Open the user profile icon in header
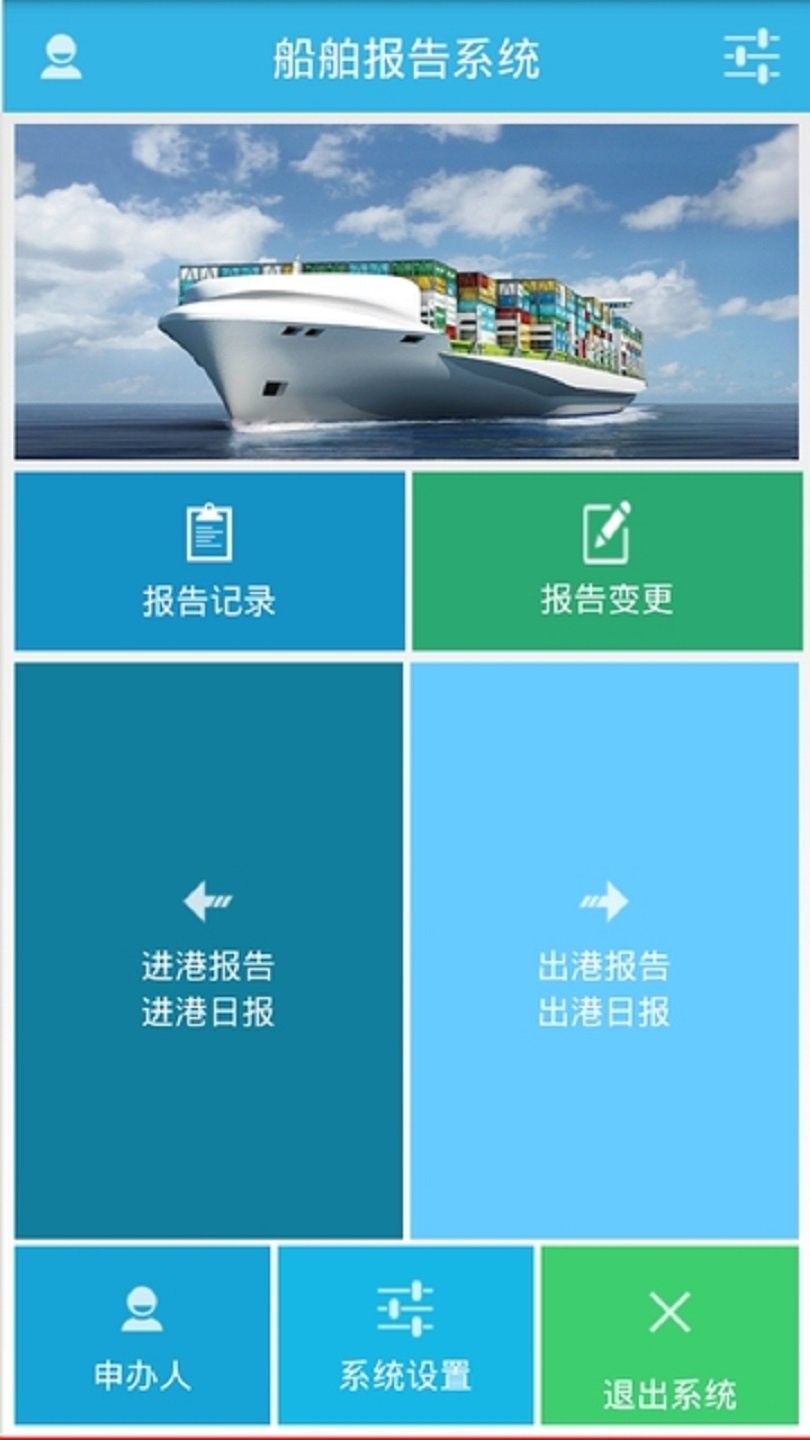Image resolution: width=810 pixels, height=1440 pixels. [x=61, y=57]
